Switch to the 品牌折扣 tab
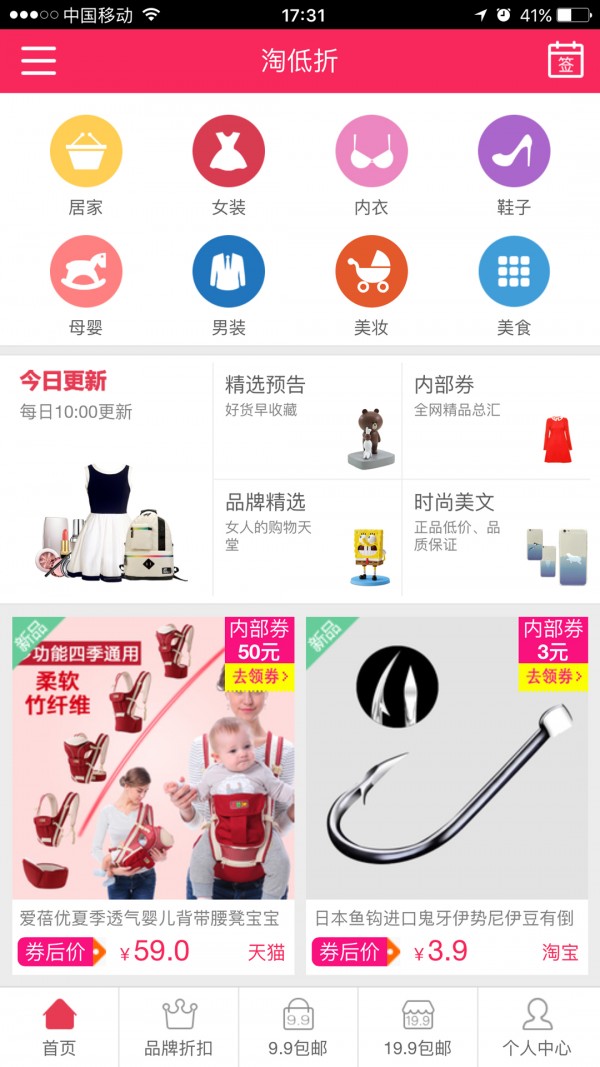The image size is (600, 1067). [179, 1027]
